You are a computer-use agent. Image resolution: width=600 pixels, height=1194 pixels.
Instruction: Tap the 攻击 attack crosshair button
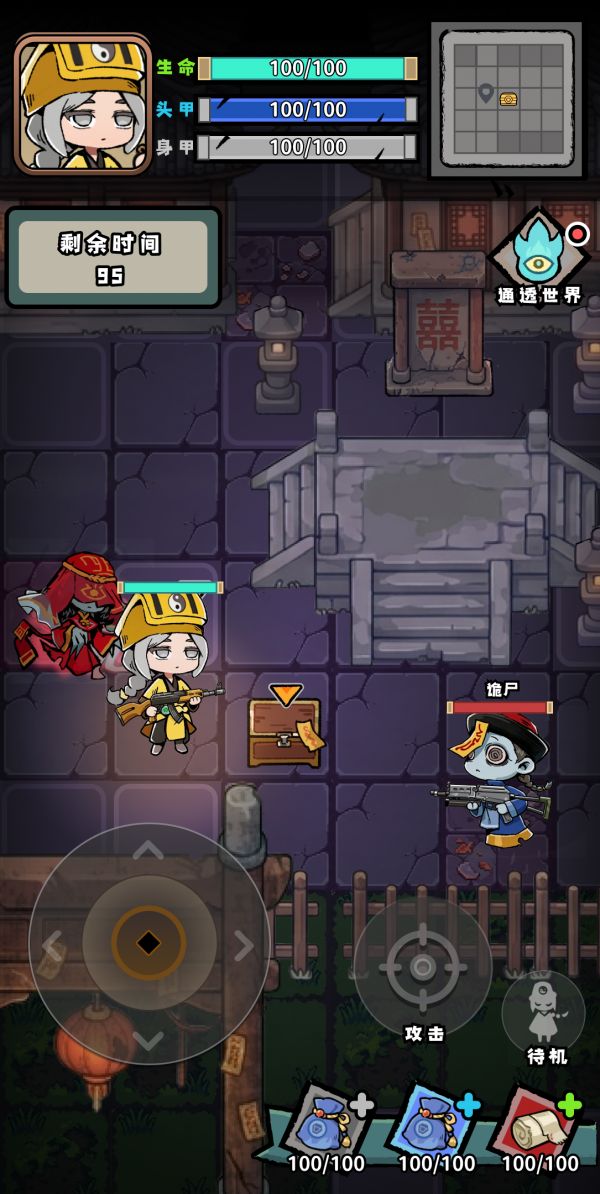(423, 967)
